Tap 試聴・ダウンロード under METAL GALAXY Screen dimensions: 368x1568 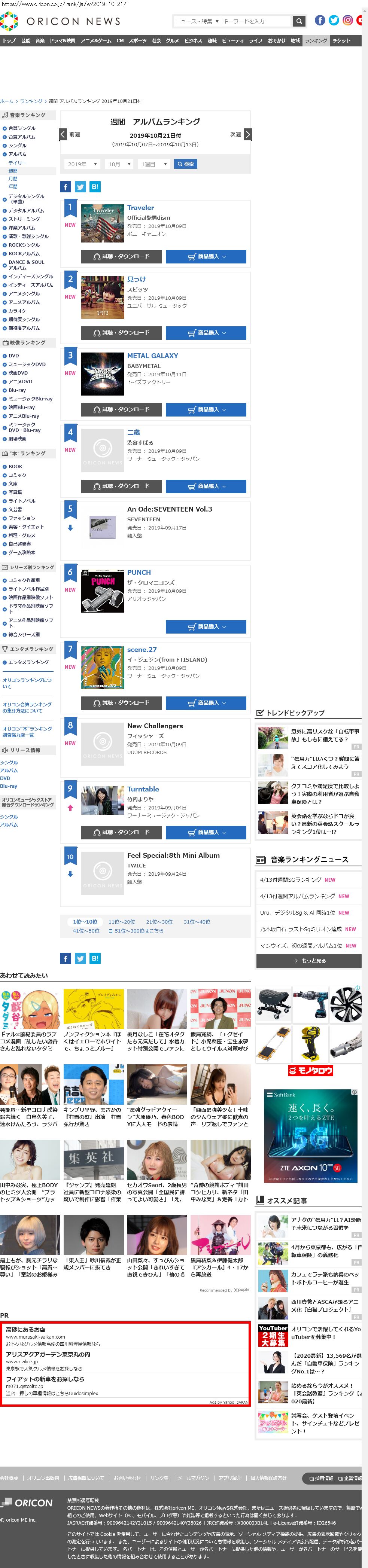tap(121, 410)
